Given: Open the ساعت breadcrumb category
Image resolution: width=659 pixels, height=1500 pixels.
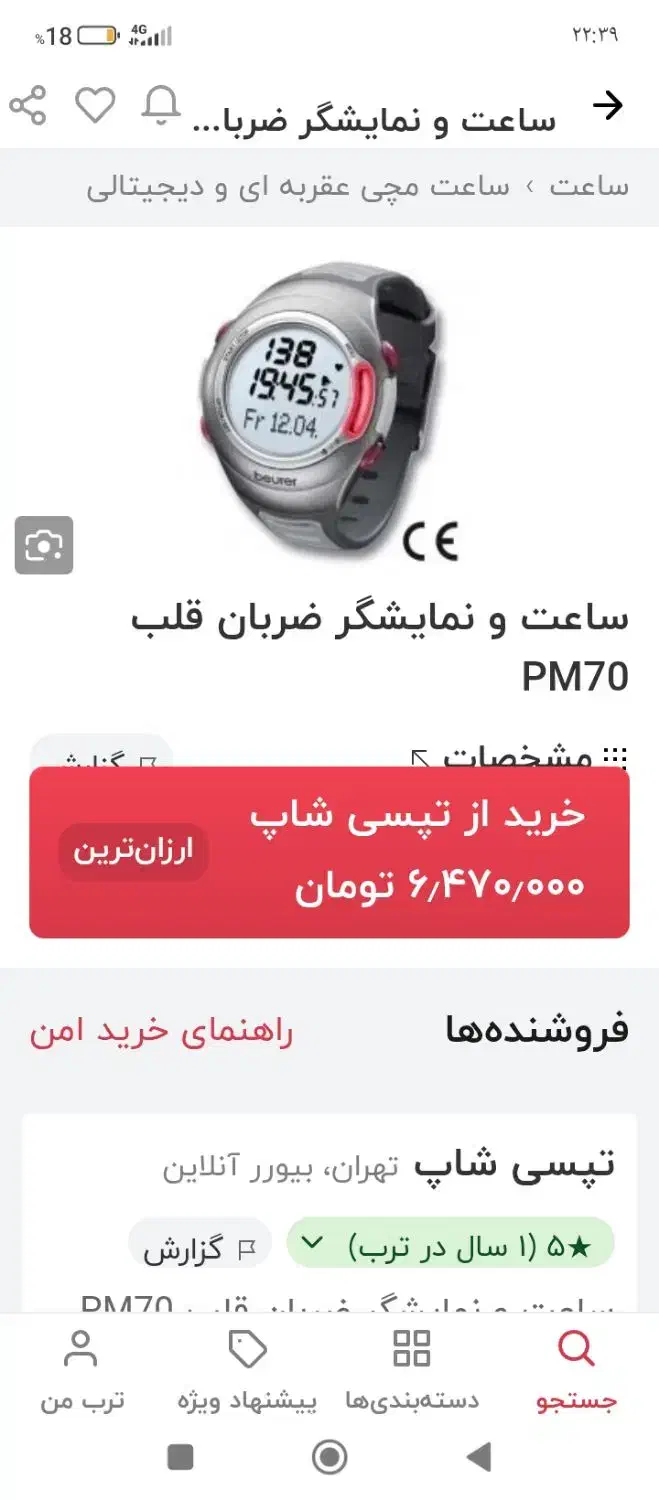Looking at the screenshot, I should [589, 187].
